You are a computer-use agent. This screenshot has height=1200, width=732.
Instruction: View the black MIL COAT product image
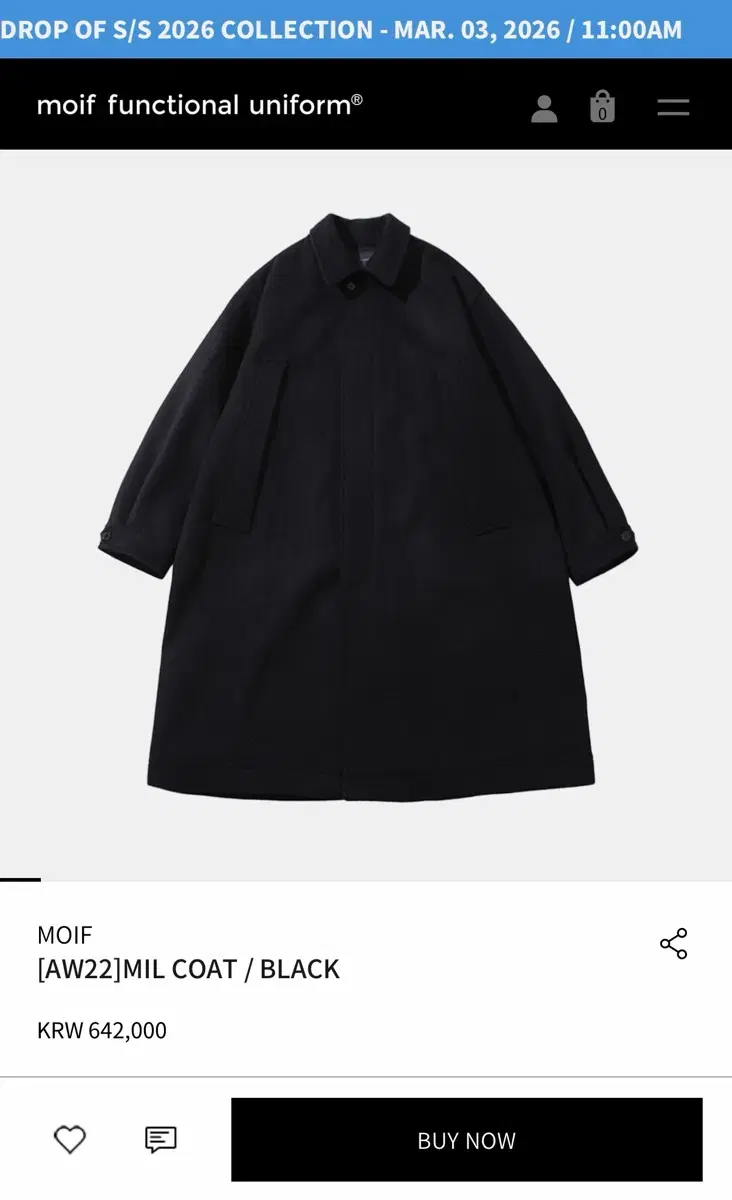tap(367, 505)
